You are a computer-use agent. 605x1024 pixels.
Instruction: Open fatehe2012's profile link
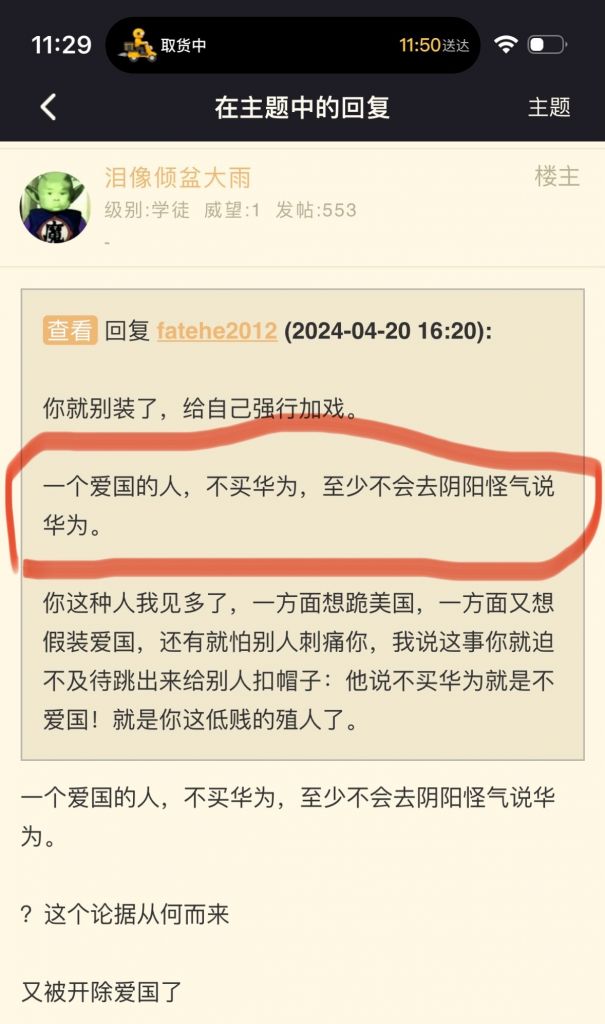[217, 330]
